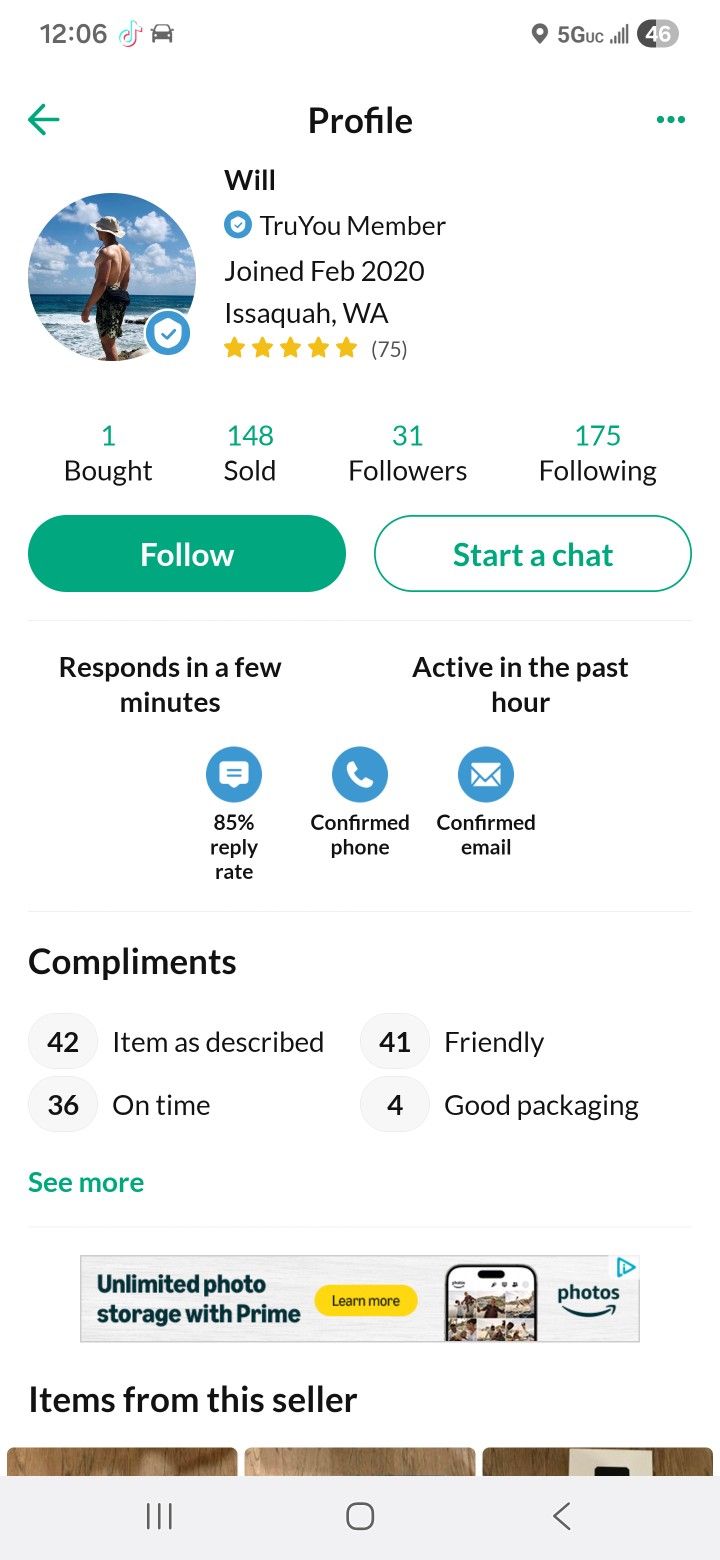View the seller's Followers list

[407, 453]
